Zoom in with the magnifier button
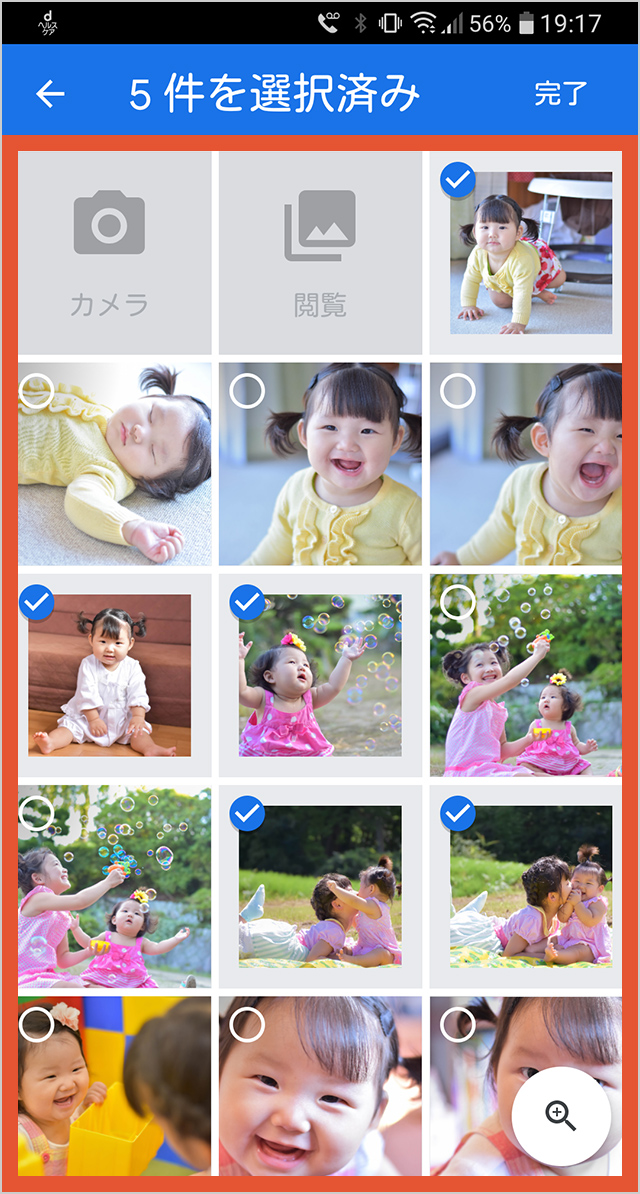Viewport: 640px width, 1194px height. [561, 1116]
